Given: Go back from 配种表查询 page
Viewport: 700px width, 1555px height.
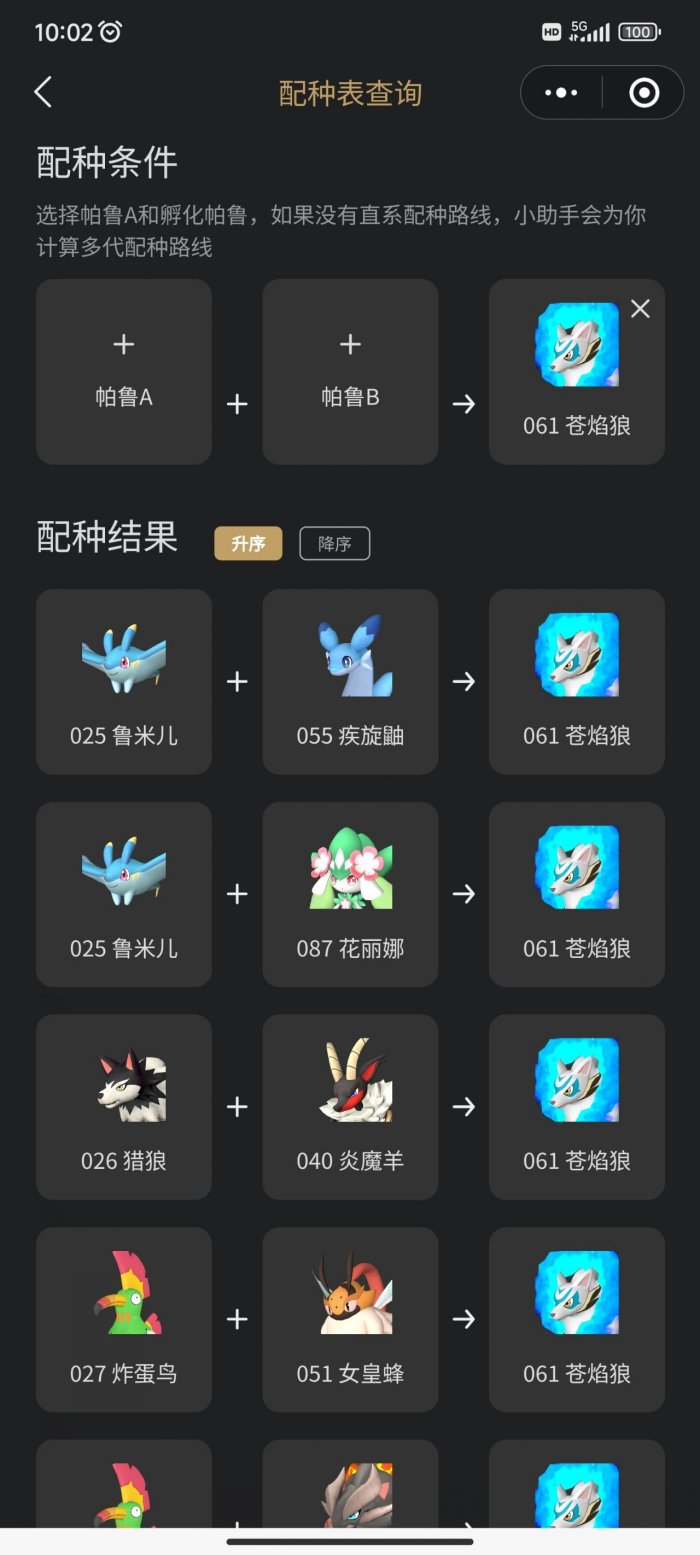Looking at the screenshot, I should [x=43, y=93].
